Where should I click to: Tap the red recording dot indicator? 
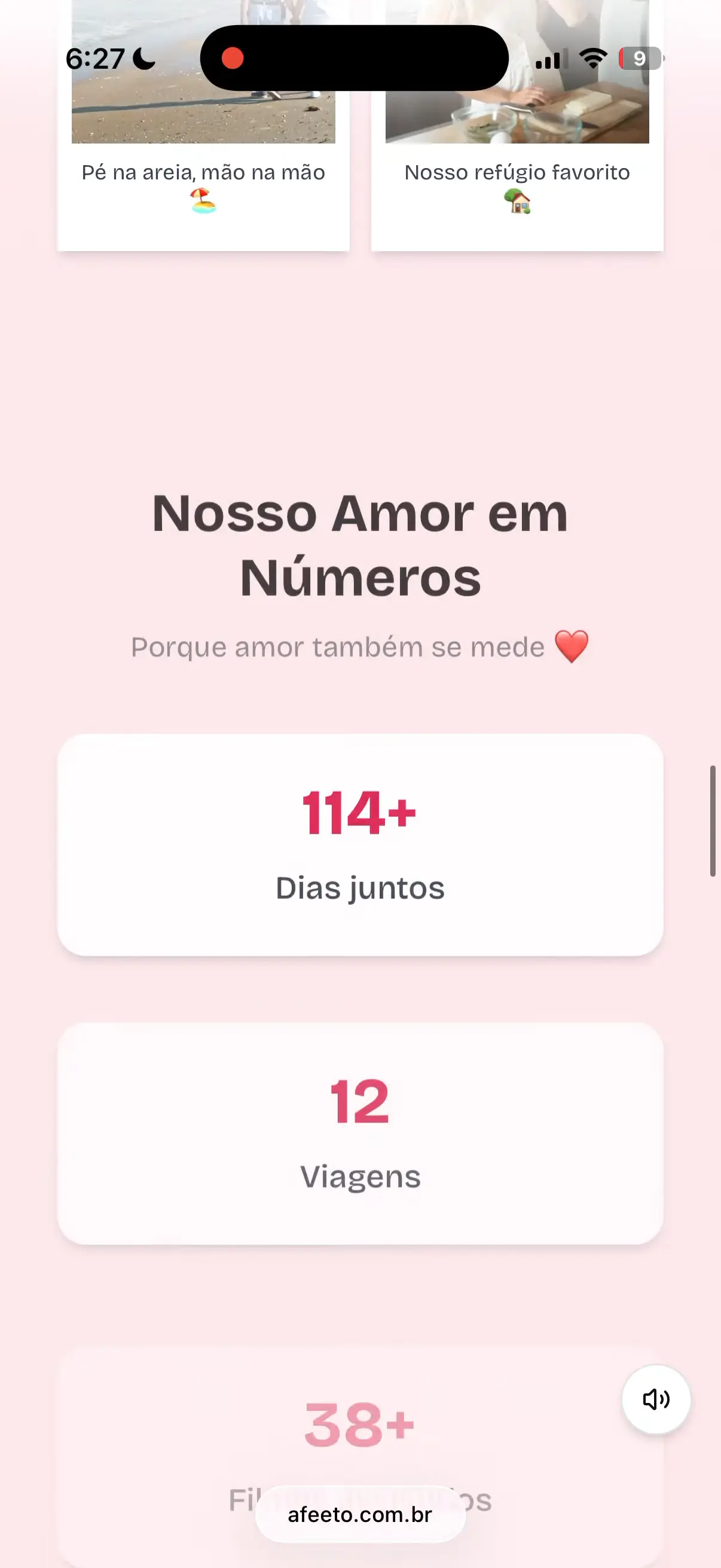(233, 57)
